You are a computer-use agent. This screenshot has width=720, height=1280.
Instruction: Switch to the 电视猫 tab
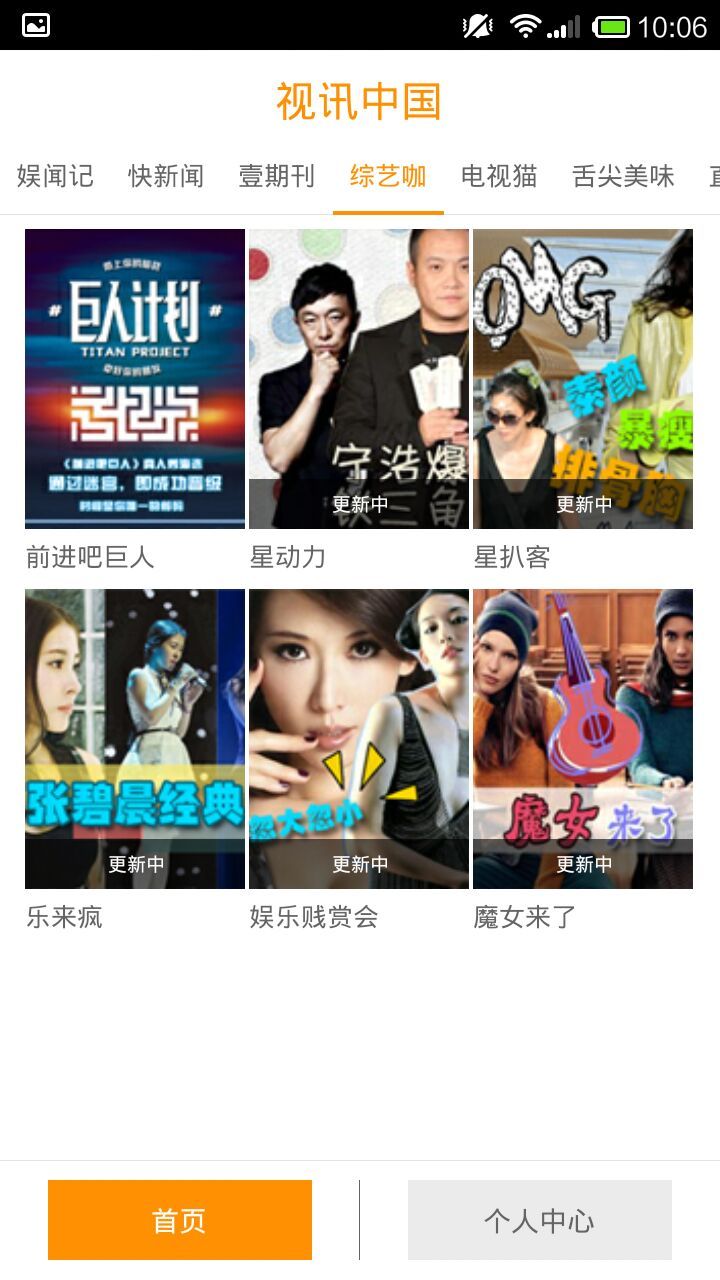click(499, 177)
